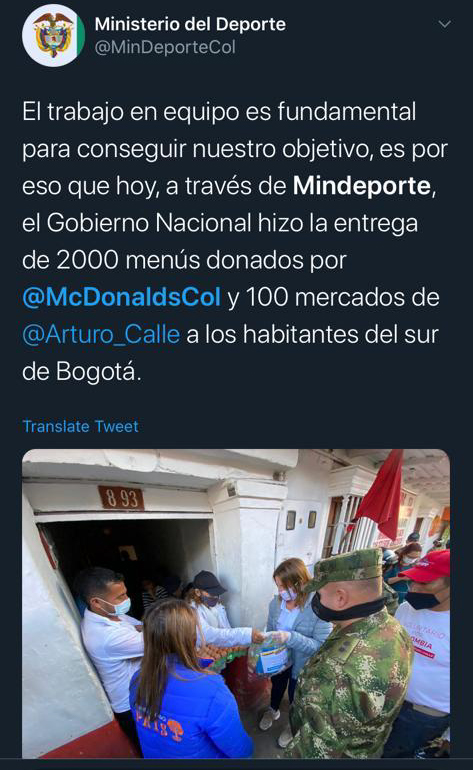Tap Translate Tweet

(81, 426)
